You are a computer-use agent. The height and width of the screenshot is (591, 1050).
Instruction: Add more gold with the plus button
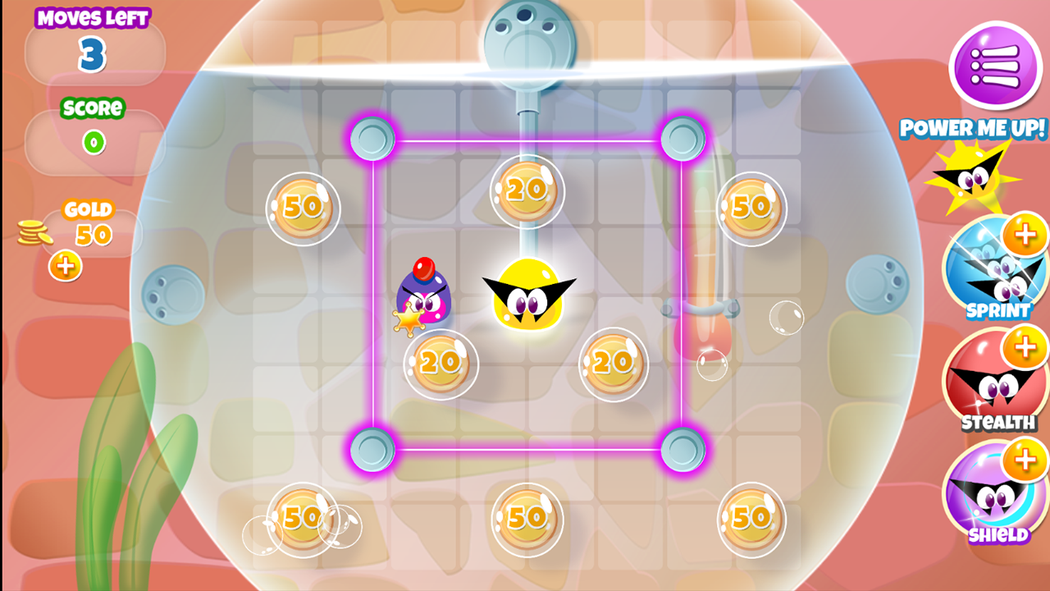[65, 266]
